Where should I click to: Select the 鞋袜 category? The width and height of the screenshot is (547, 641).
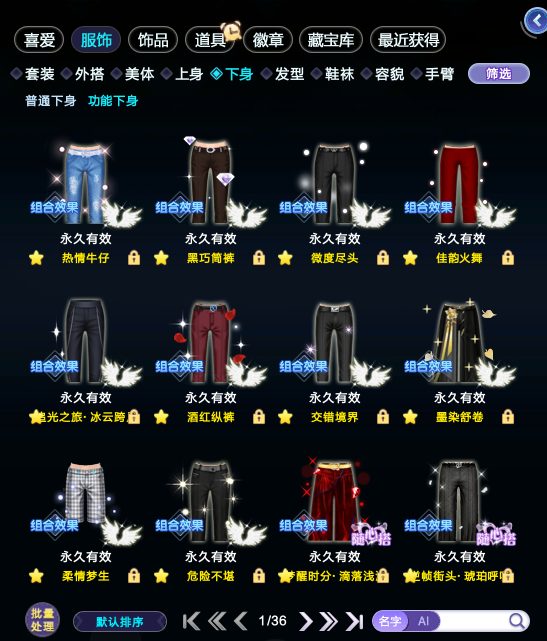pyautogui.click(x=332, y=74)
